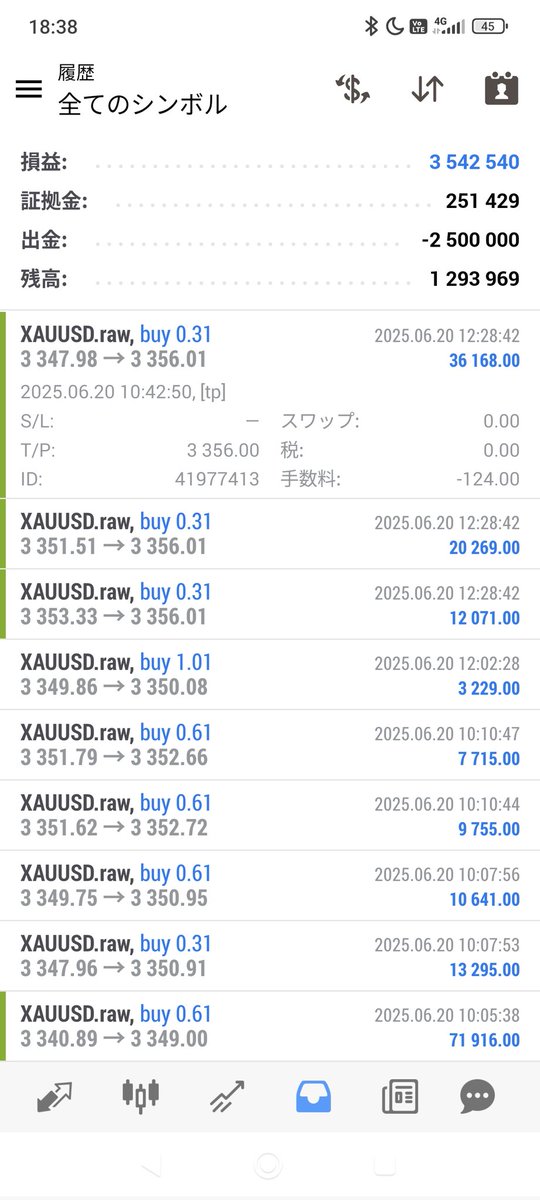Open the calendar date range picker
This screenshot has width=540, height=1200.
point(501,88)
